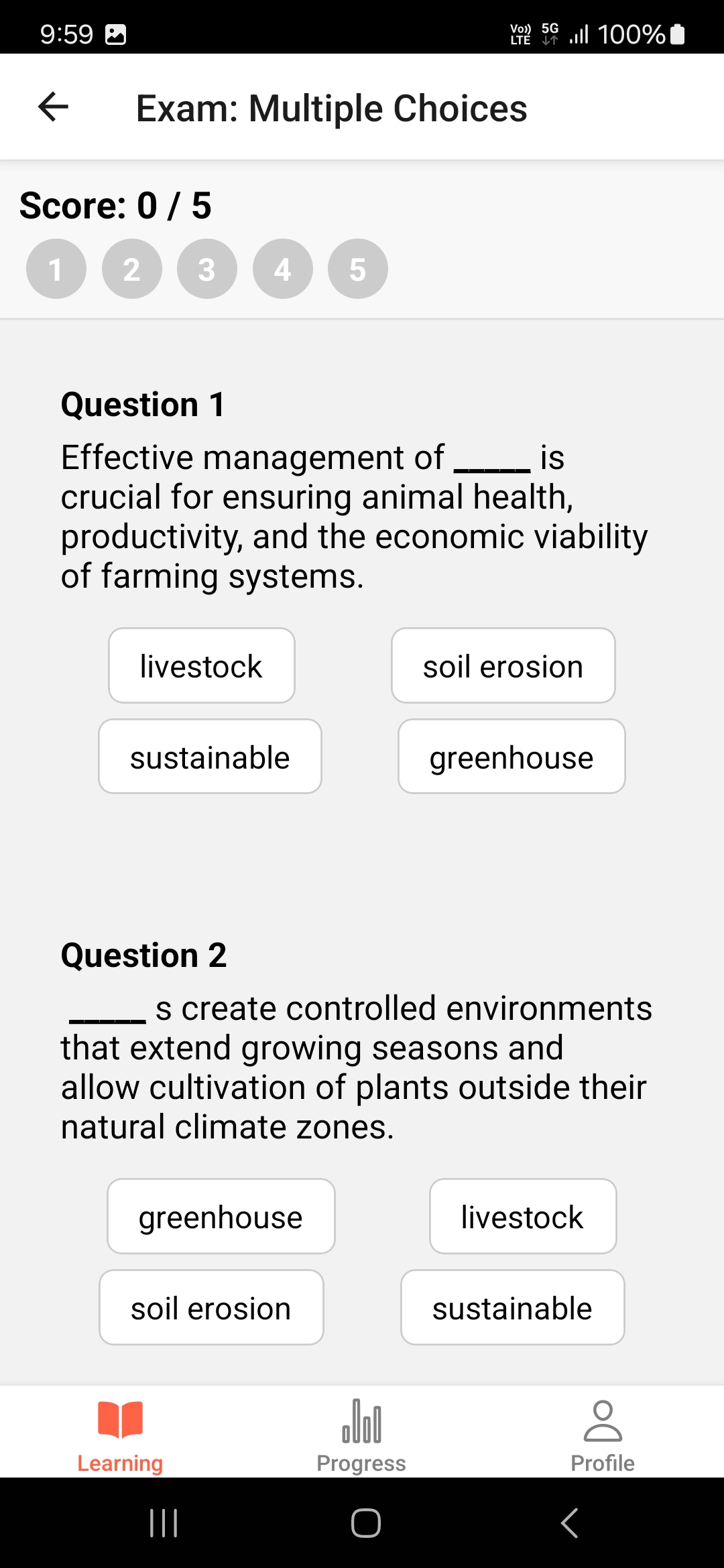Screen dimensions: 724x1568
Task: Pick greenhouse as Question 1 answer
Action: click(x=512, y=757)
